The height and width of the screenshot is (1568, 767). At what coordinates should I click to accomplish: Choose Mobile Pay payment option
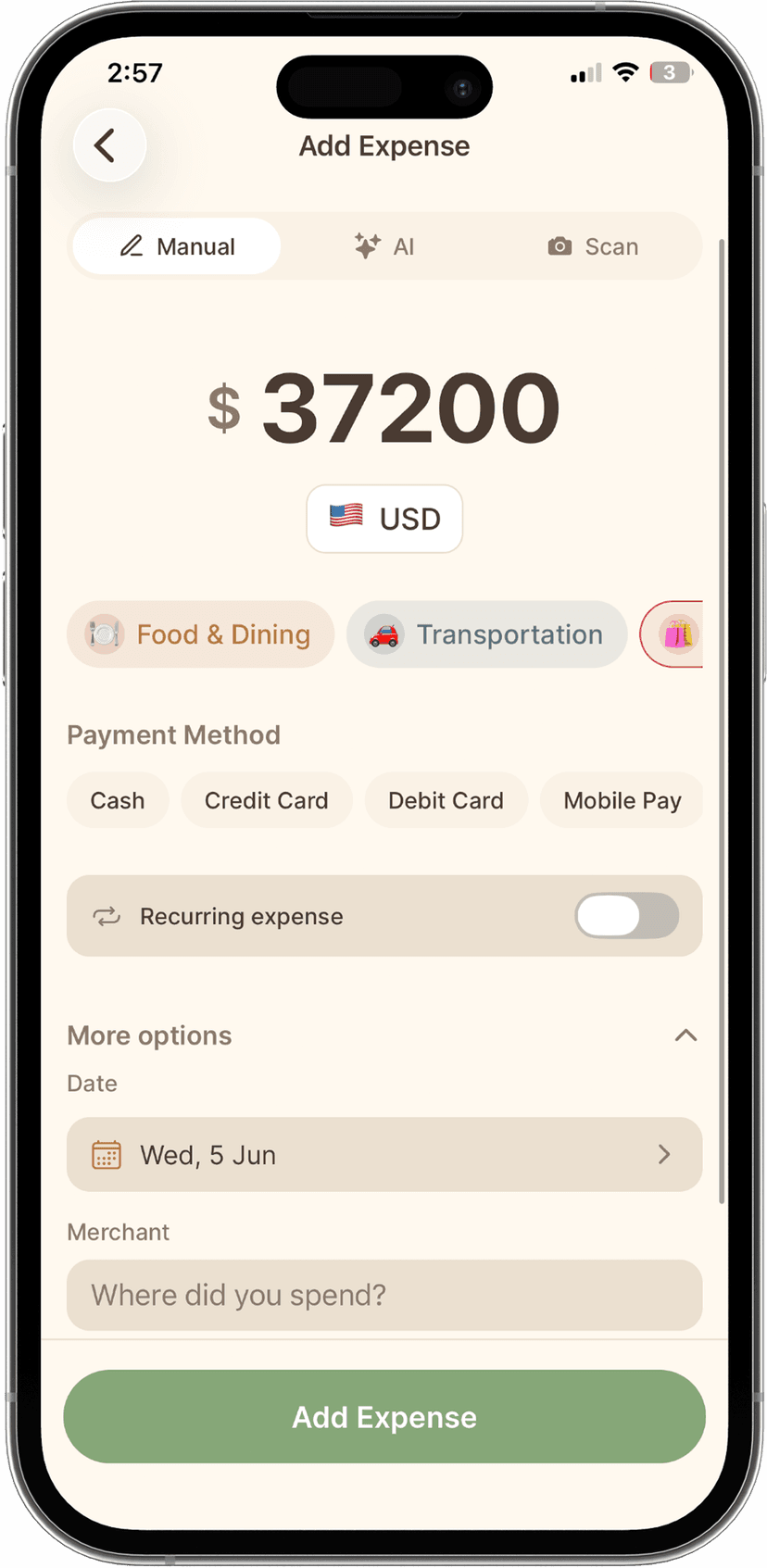point(622,800)
